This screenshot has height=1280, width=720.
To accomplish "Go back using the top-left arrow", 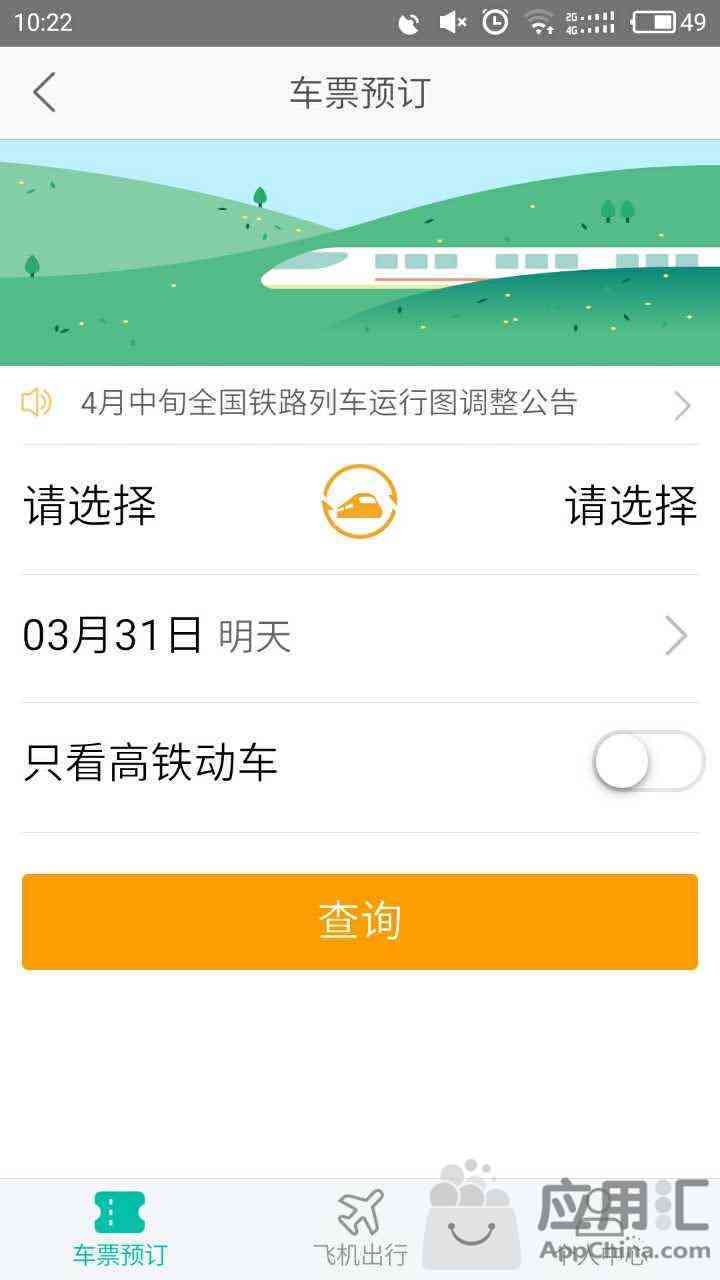I will (44, 93).
